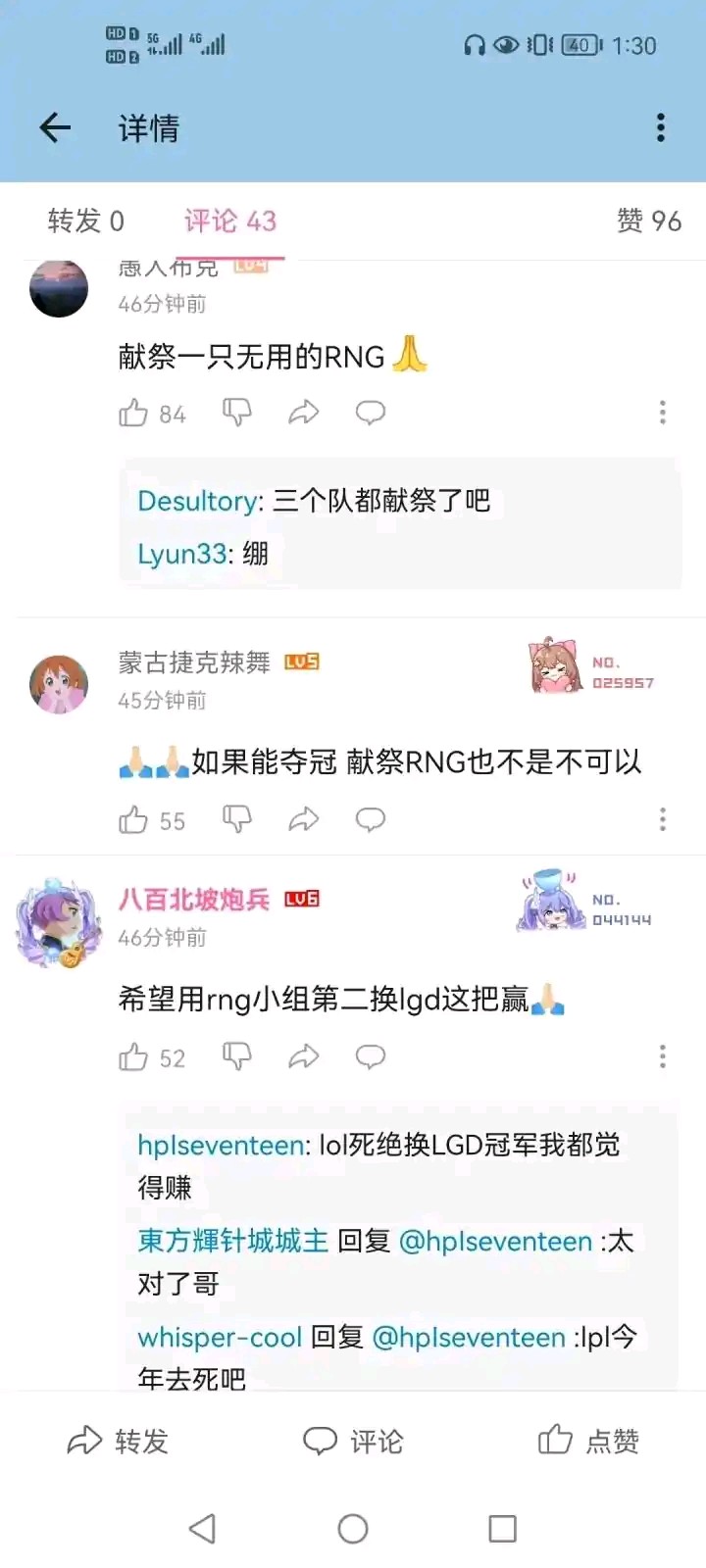
Task: Share 八百北坡炮兵's comment
Action: point(304,1056)
